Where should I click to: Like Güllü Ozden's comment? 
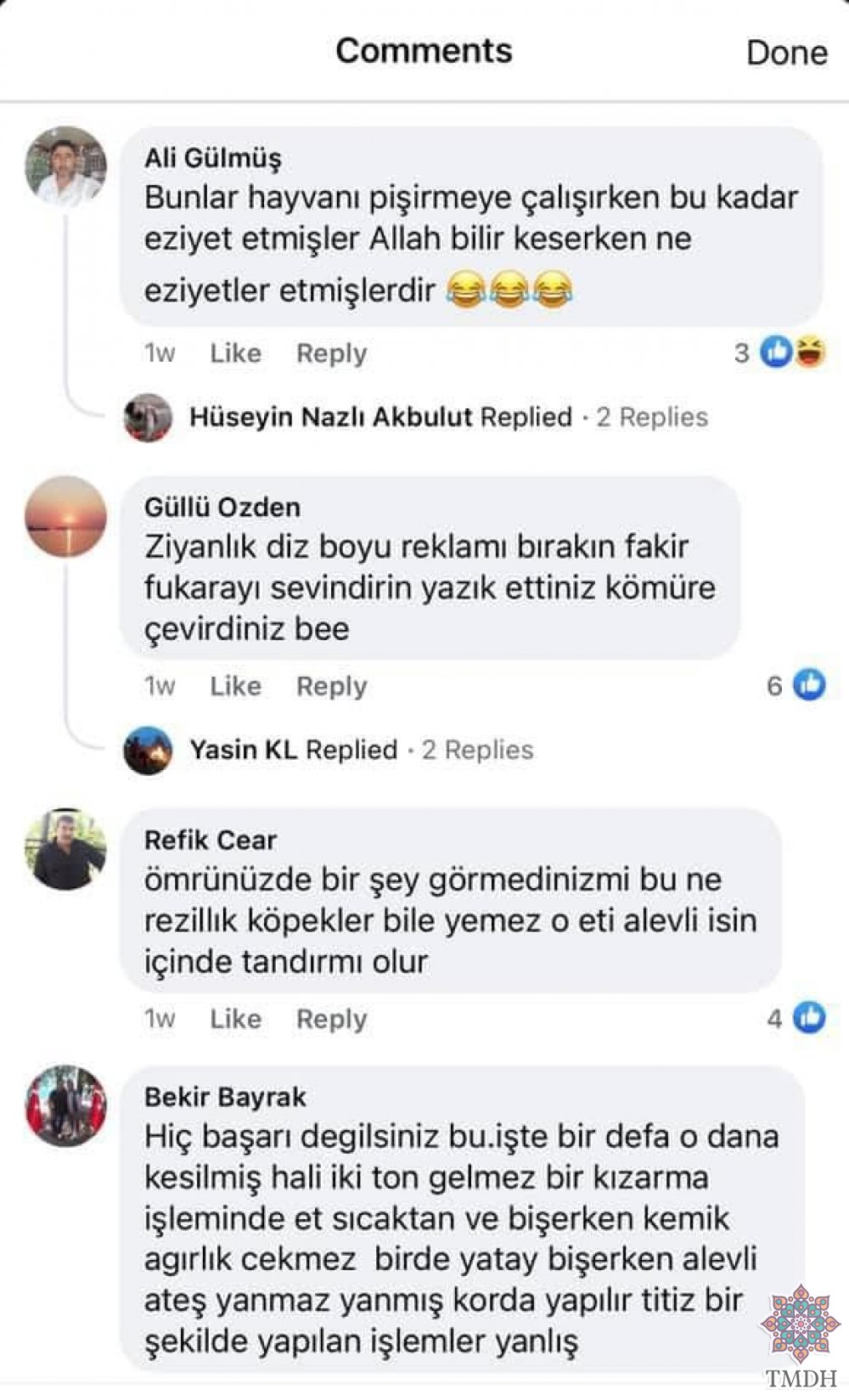coord(235,686)
